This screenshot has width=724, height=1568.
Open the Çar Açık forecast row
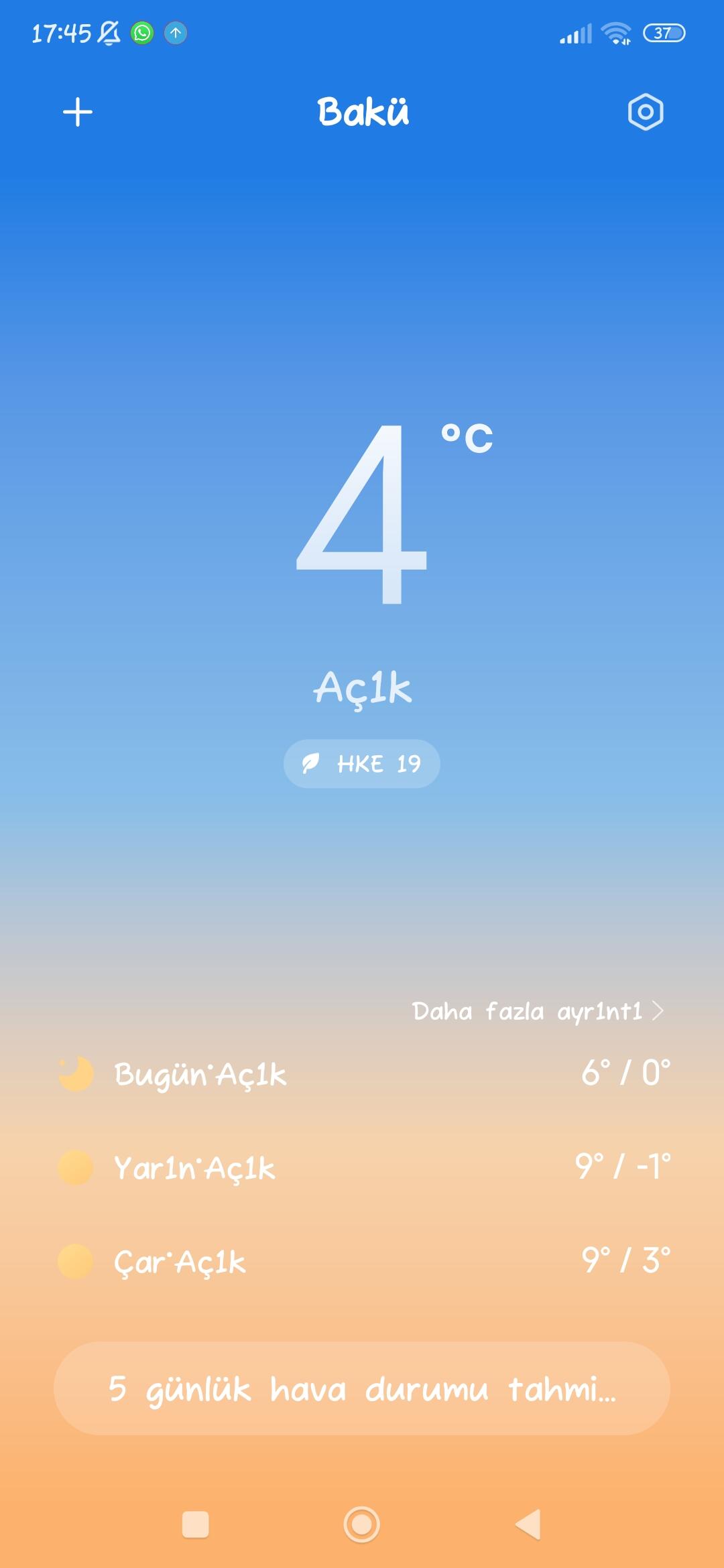tap(362, 1262)
